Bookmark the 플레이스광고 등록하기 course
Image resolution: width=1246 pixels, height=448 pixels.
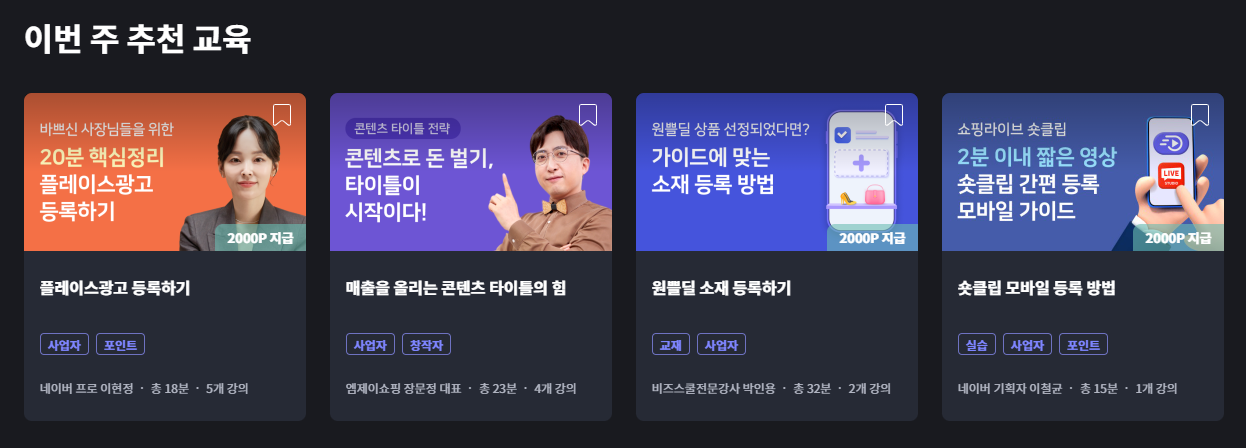tap(282, 115)
